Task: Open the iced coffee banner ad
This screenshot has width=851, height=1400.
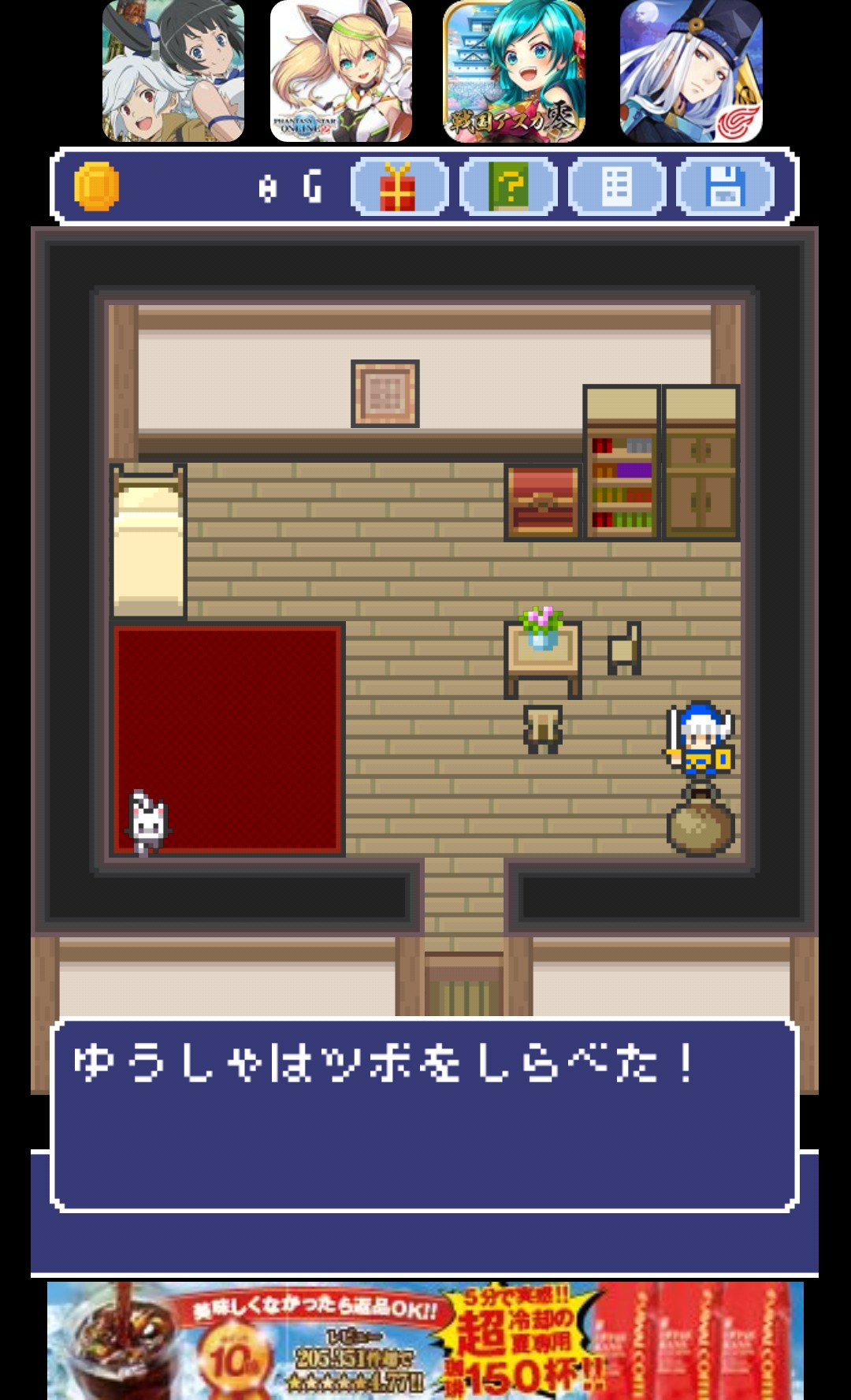Action: click(x=425, y=1340)
